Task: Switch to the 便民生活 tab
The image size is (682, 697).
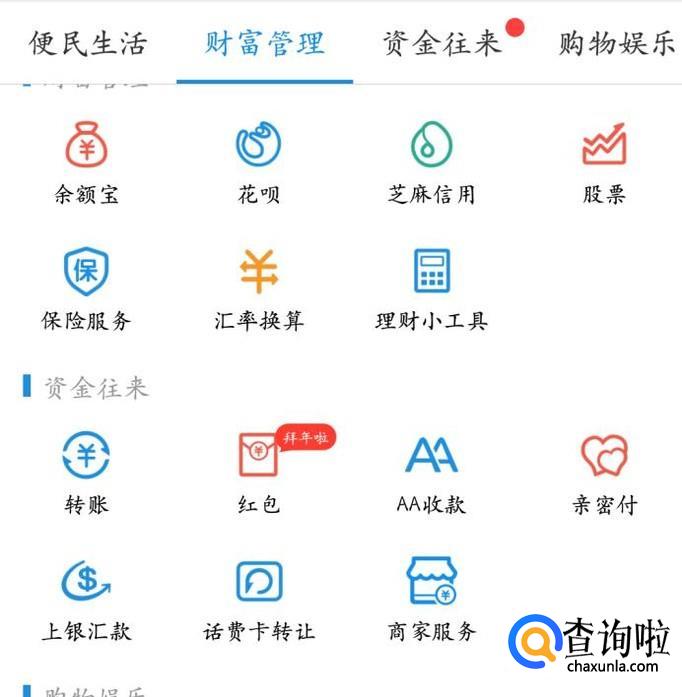Action: coord(87,43)
